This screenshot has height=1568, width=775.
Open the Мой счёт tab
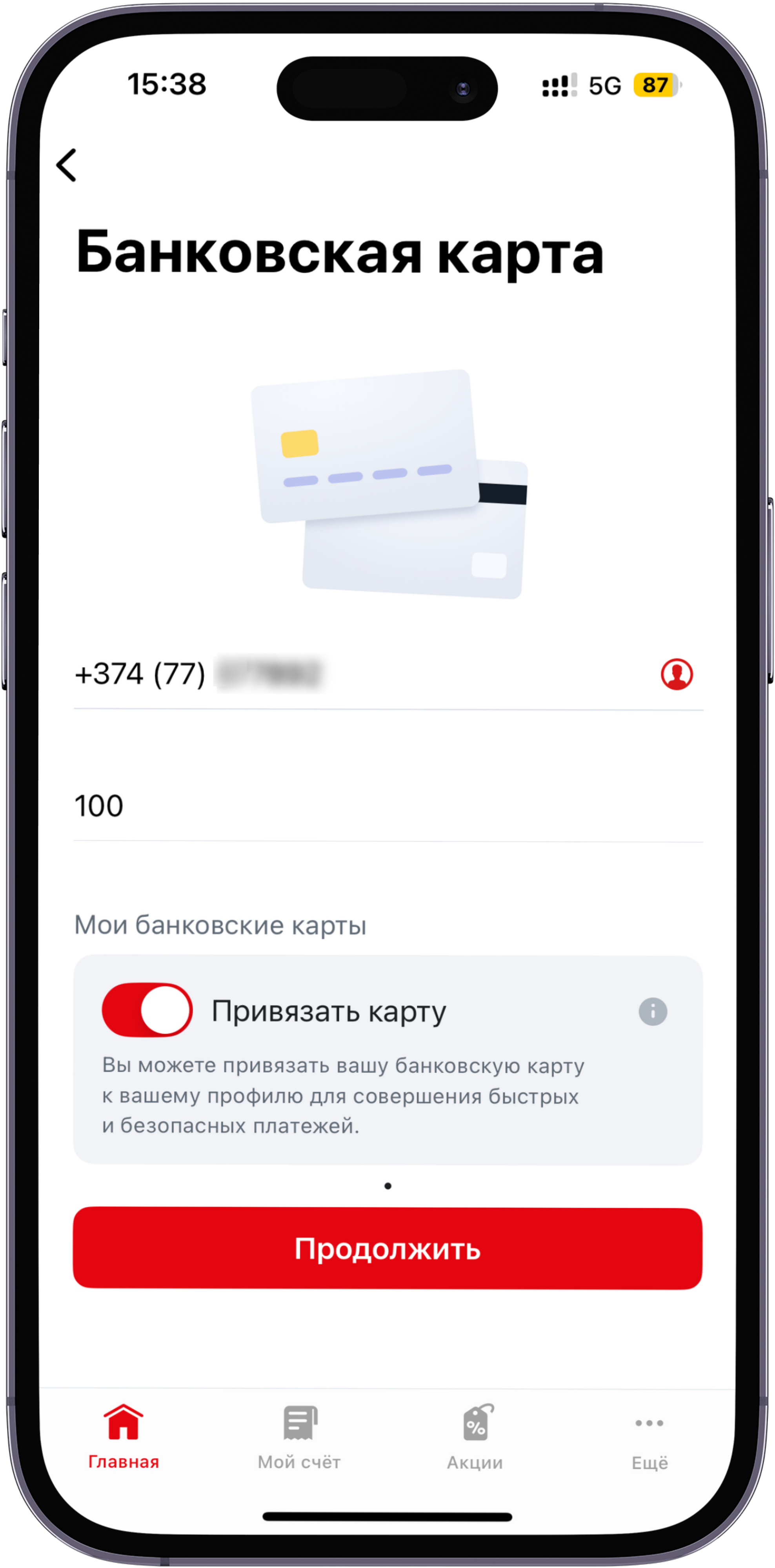pyautogui.click(x=299, y=1437)
